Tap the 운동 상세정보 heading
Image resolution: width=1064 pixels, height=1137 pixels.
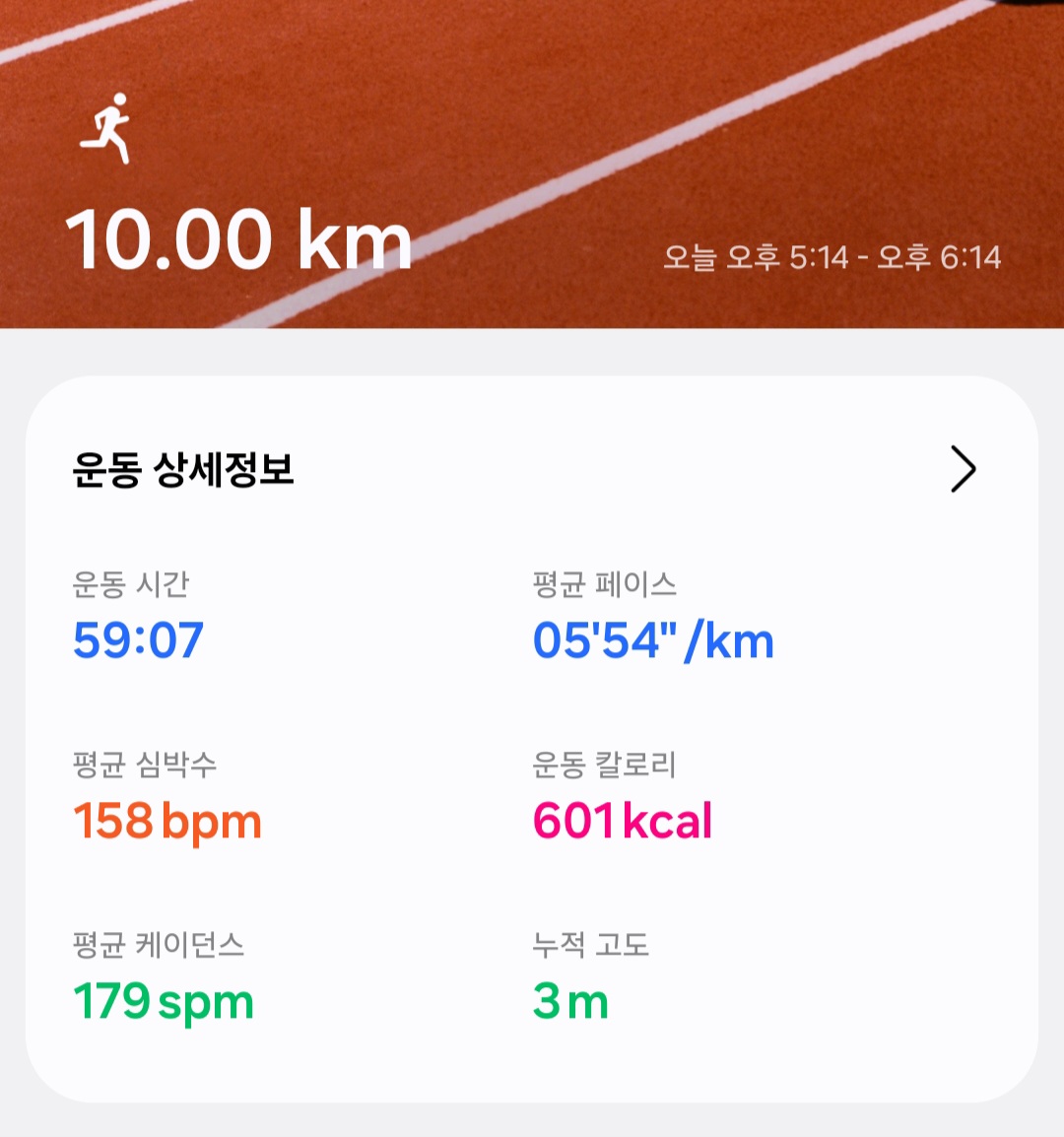tap(182, 470)
